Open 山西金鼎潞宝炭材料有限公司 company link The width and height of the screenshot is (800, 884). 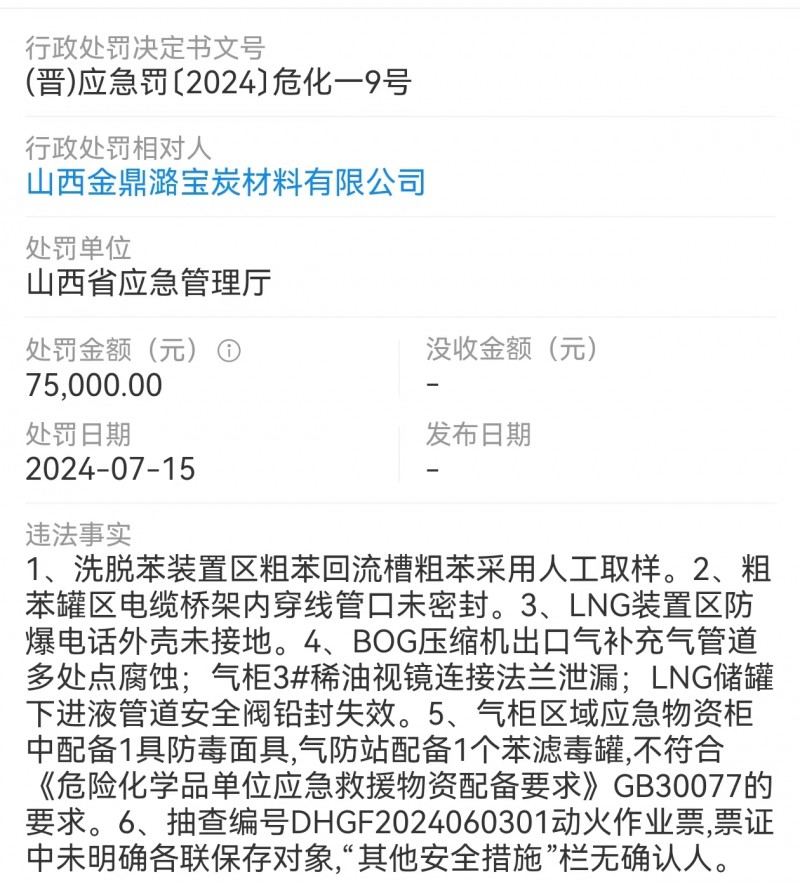pos(226,182)
